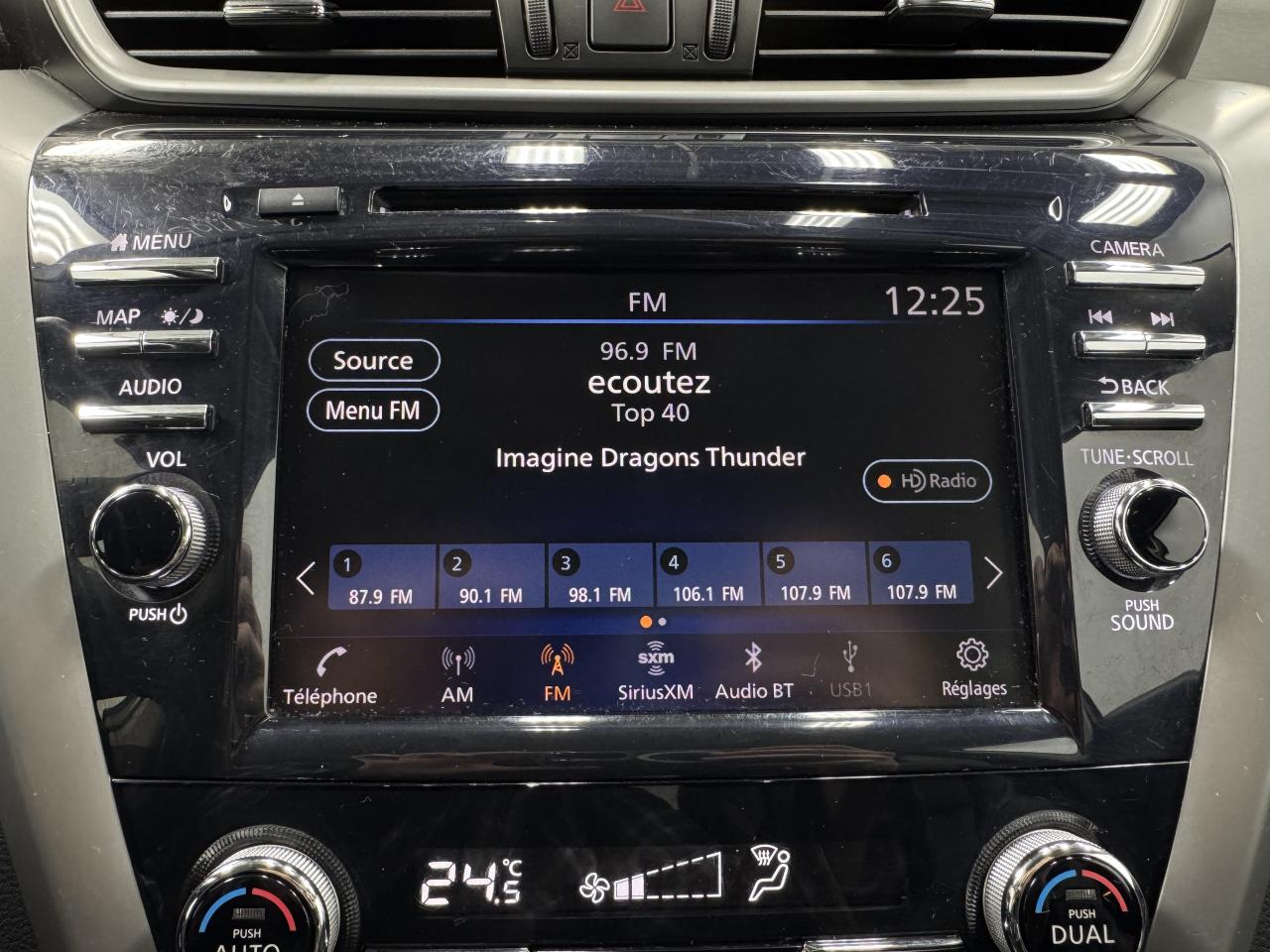The image size is (1270, 952).
Task: Open the Source selection button
Action: click(x=373, y=361)
